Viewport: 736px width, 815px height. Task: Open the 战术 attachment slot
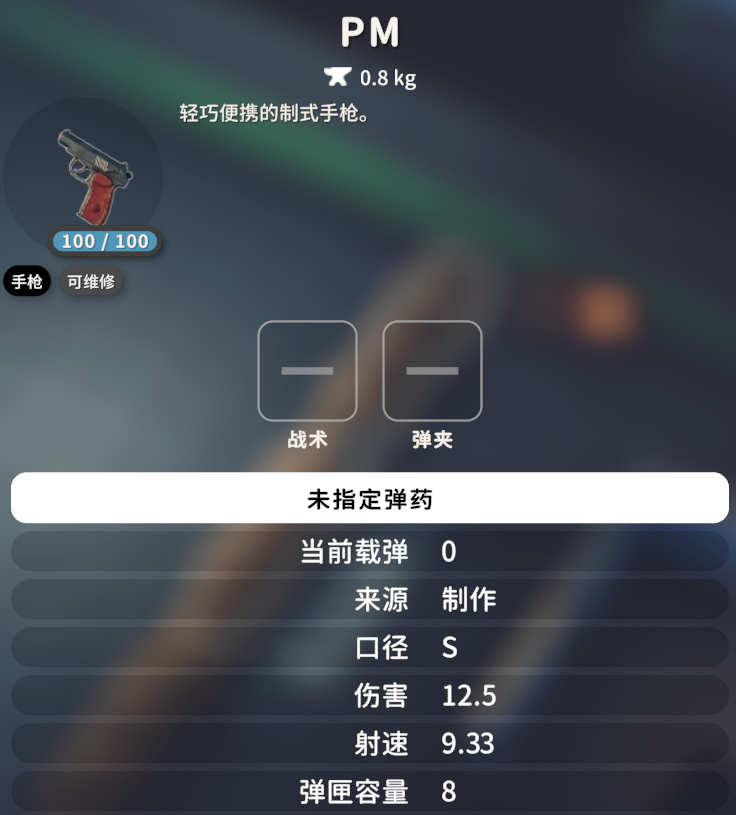pyautogui.click(x=307, y=371)
